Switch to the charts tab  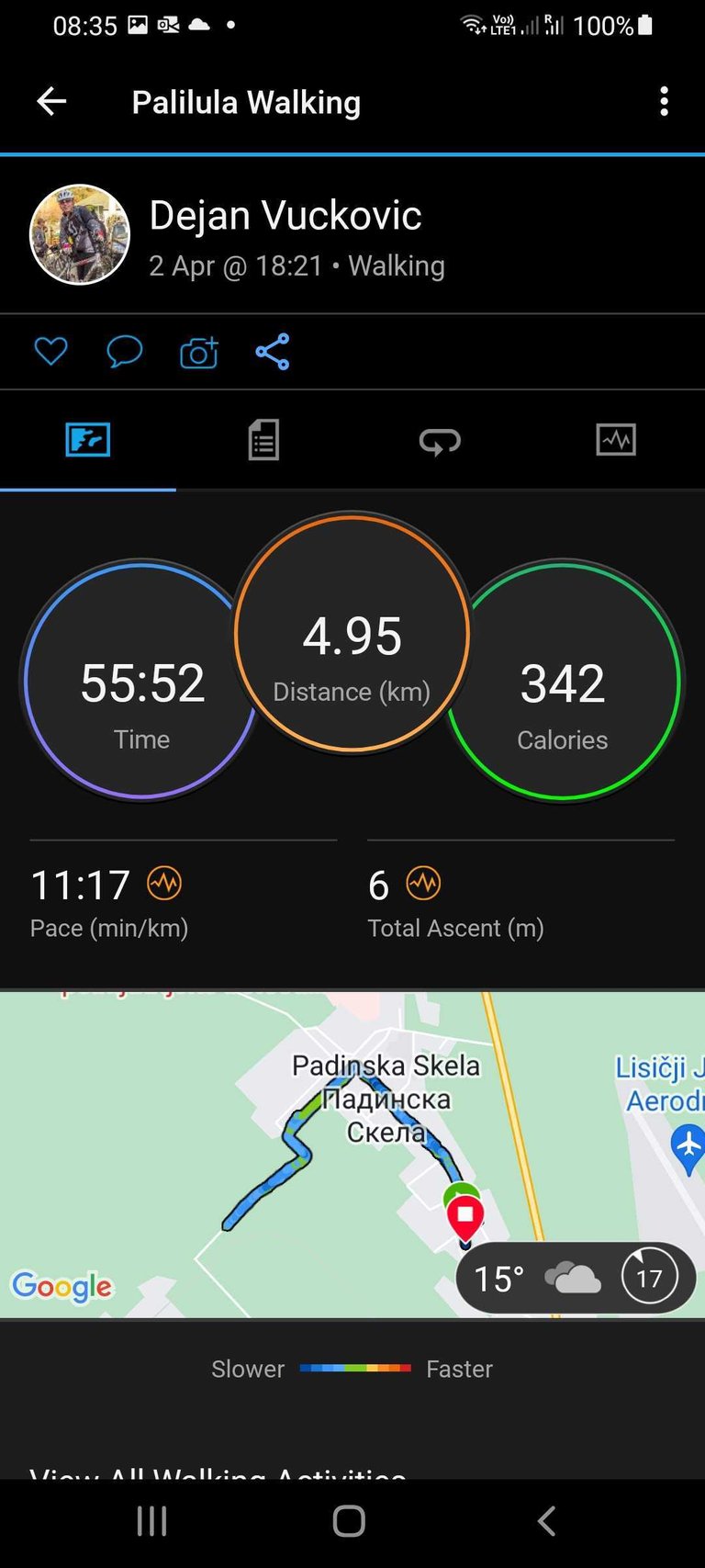[x=616, y=440]
